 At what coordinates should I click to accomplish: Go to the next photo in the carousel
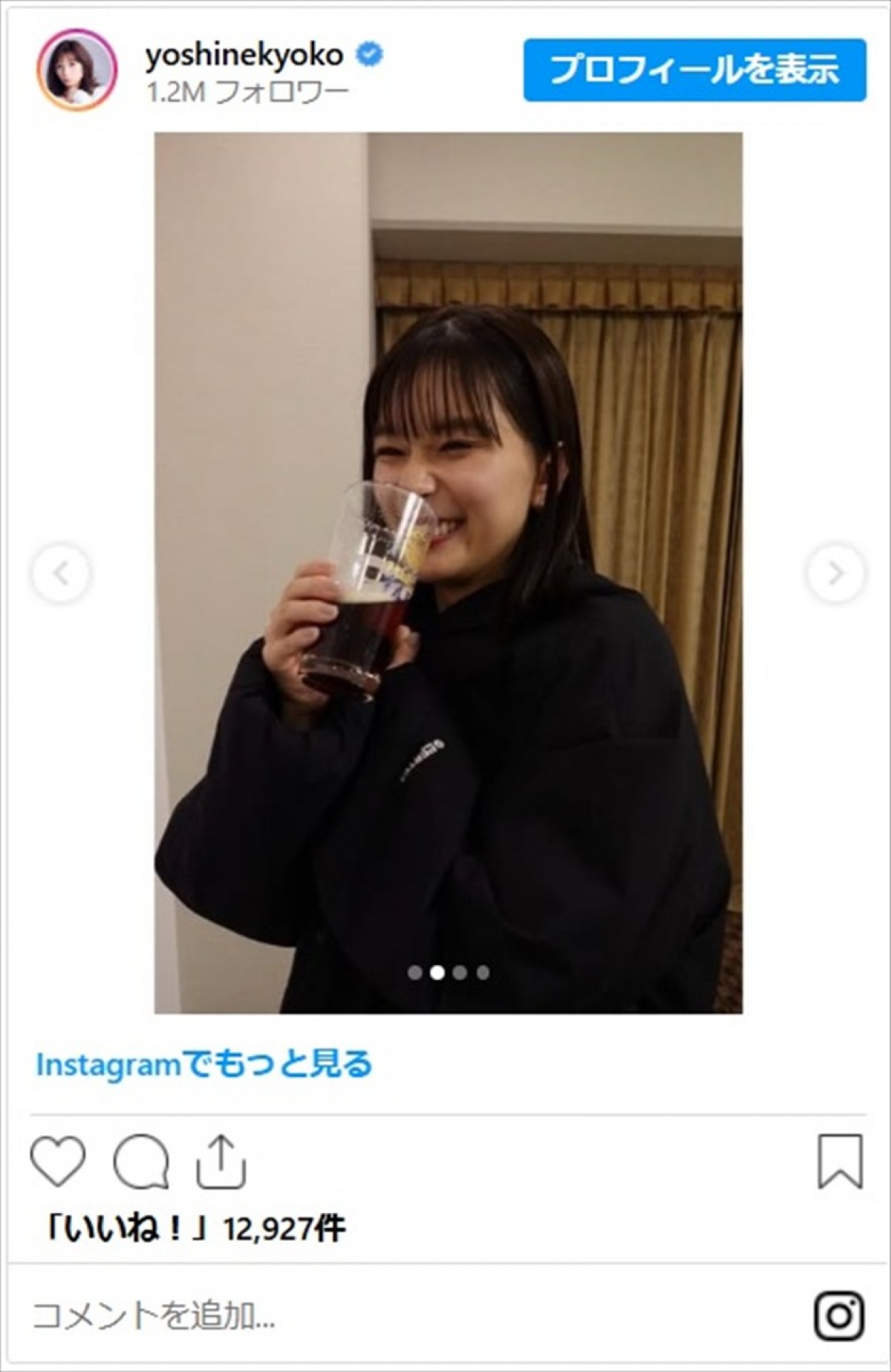click(835, 573)
